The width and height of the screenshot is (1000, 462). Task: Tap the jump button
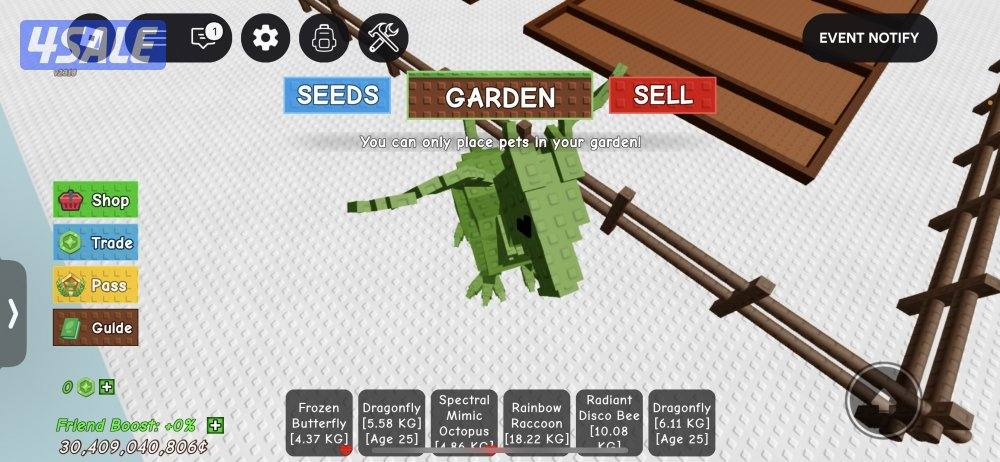click(884, 399)
